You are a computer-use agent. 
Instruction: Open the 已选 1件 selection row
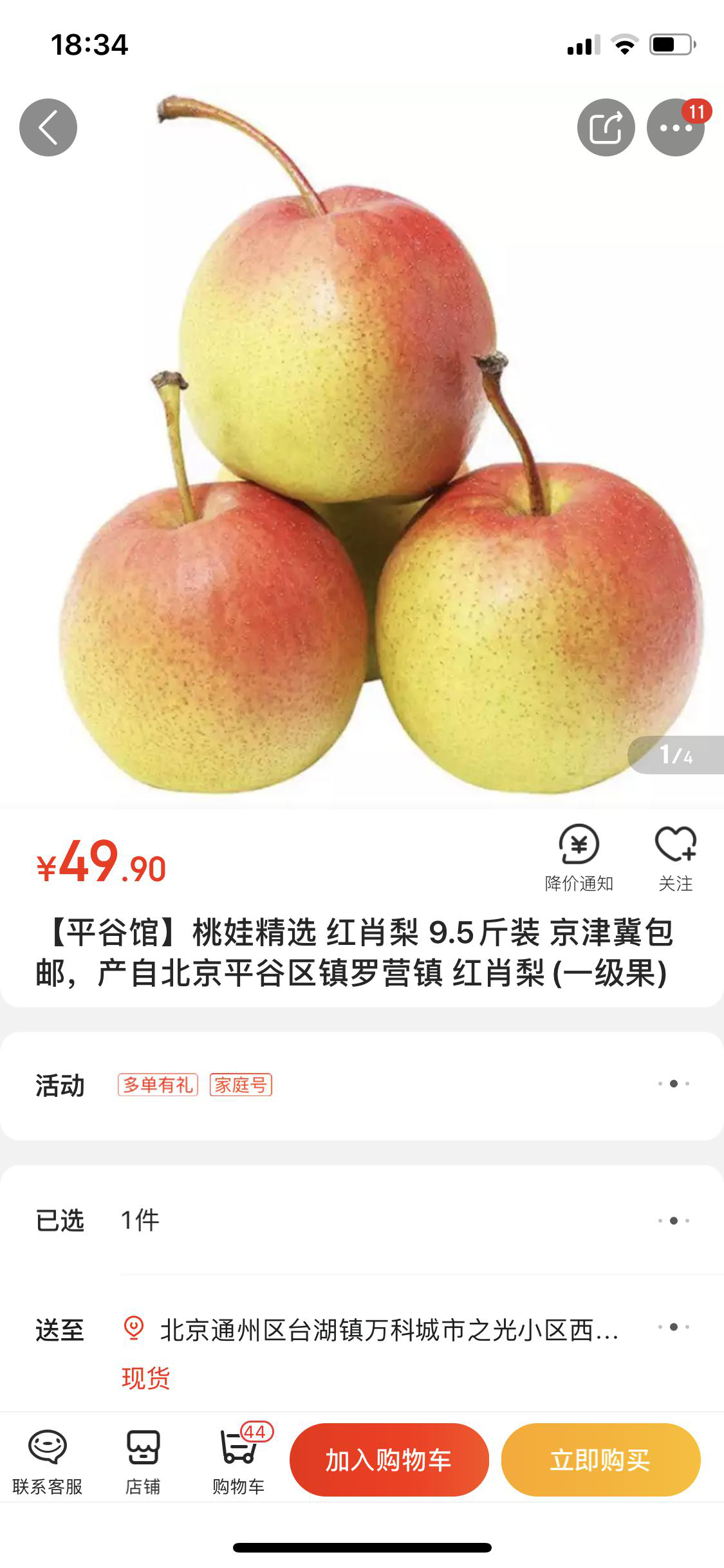362,1220
